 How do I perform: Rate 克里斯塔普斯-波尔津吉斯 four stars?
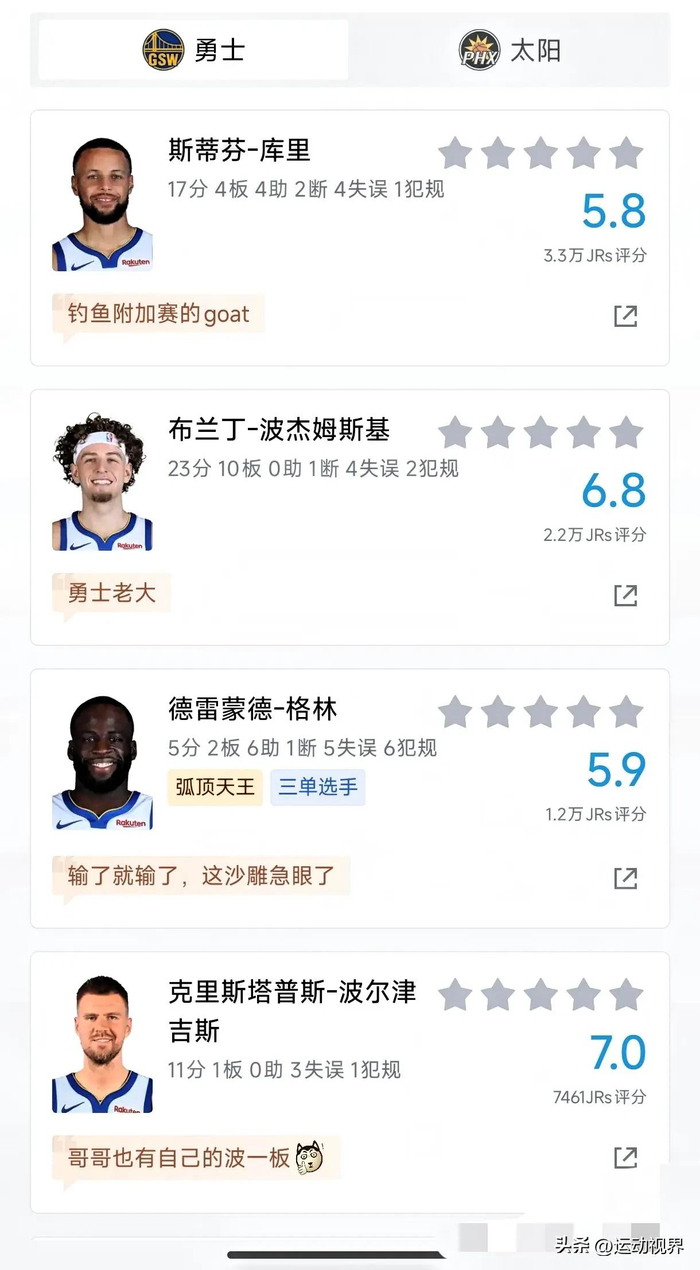tap(583, 995)
